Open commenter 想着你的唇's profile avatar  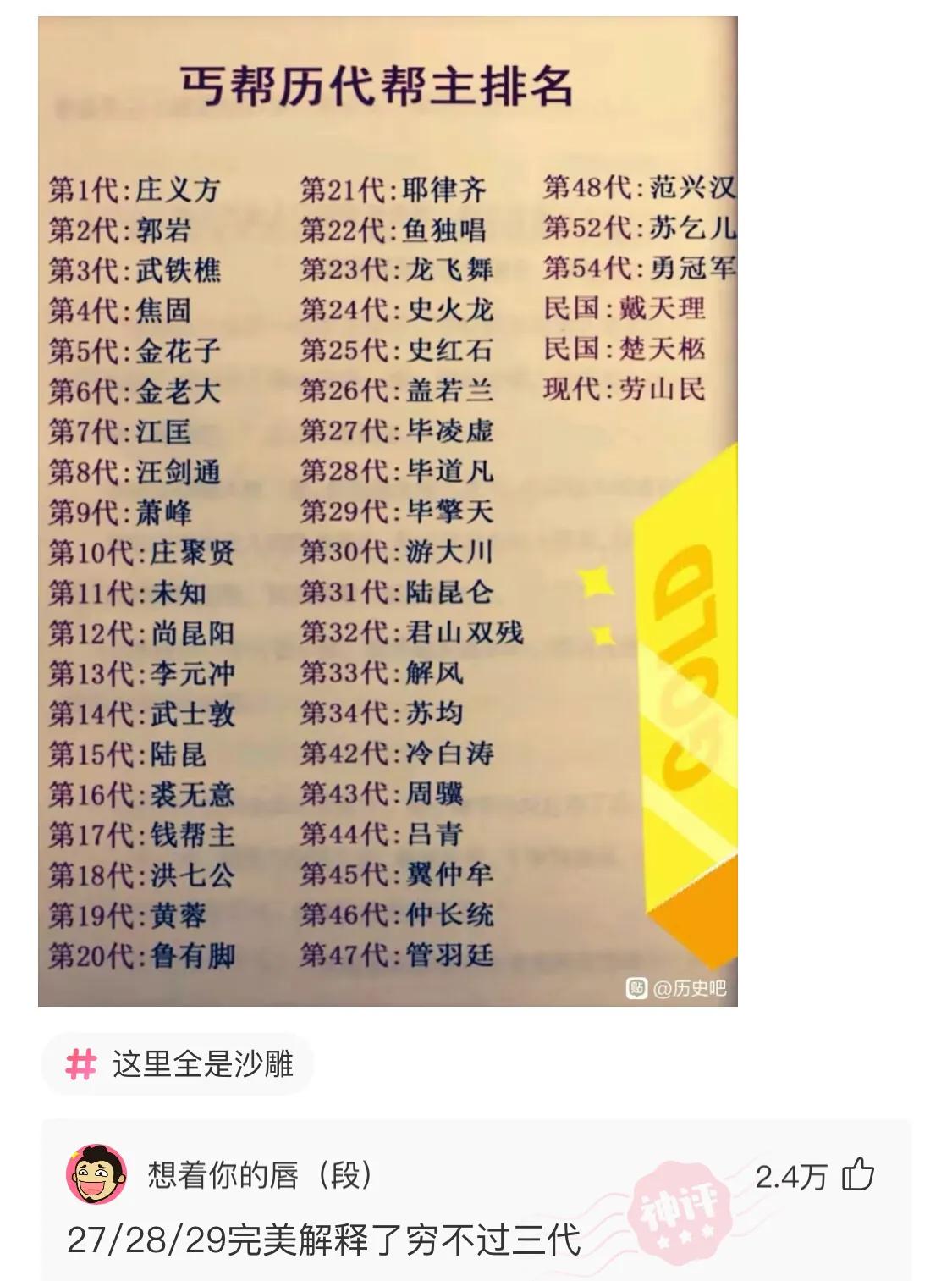coord(96,1174)
